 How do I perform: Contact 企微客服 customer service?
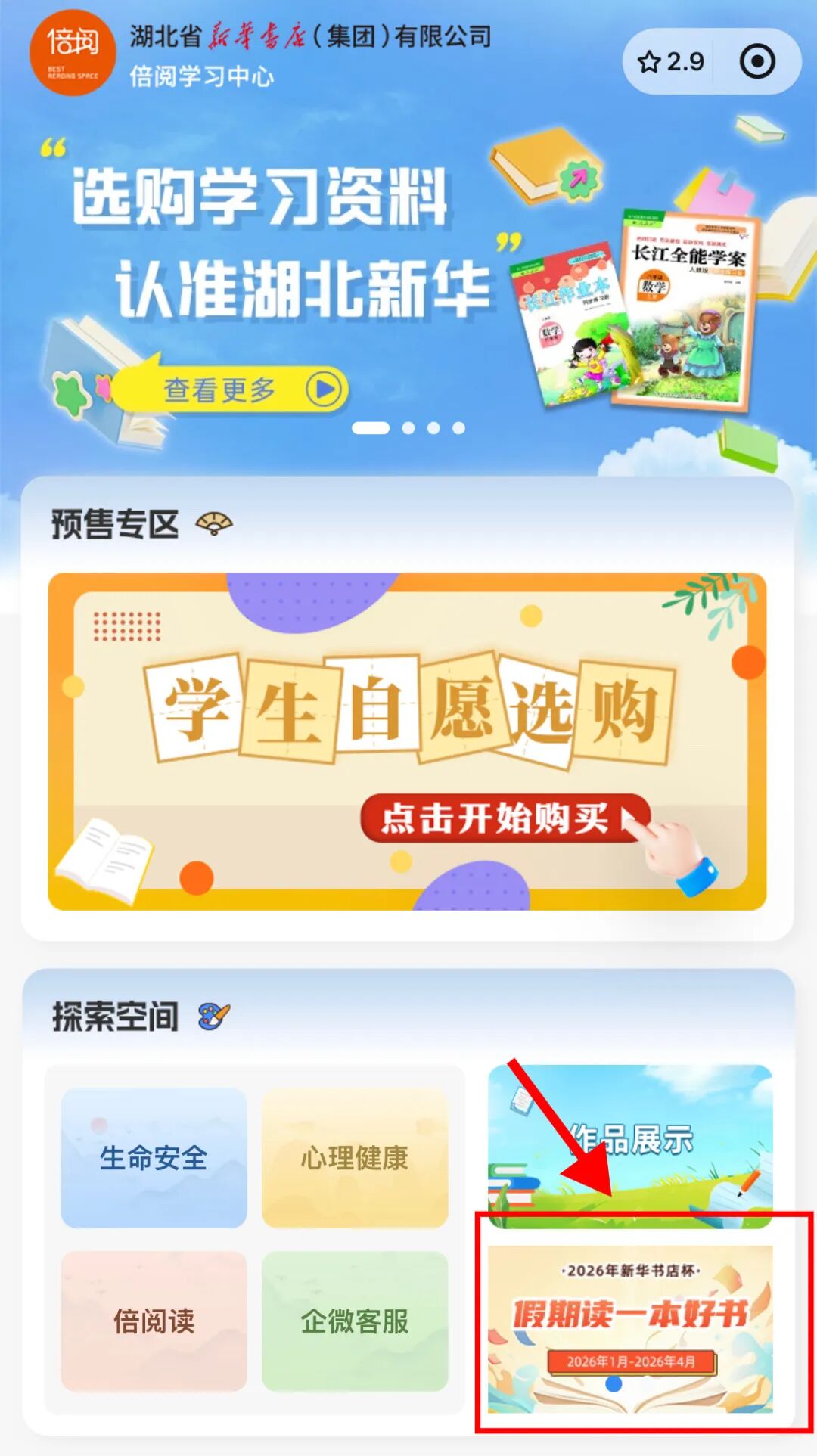tap(355, 1321)
